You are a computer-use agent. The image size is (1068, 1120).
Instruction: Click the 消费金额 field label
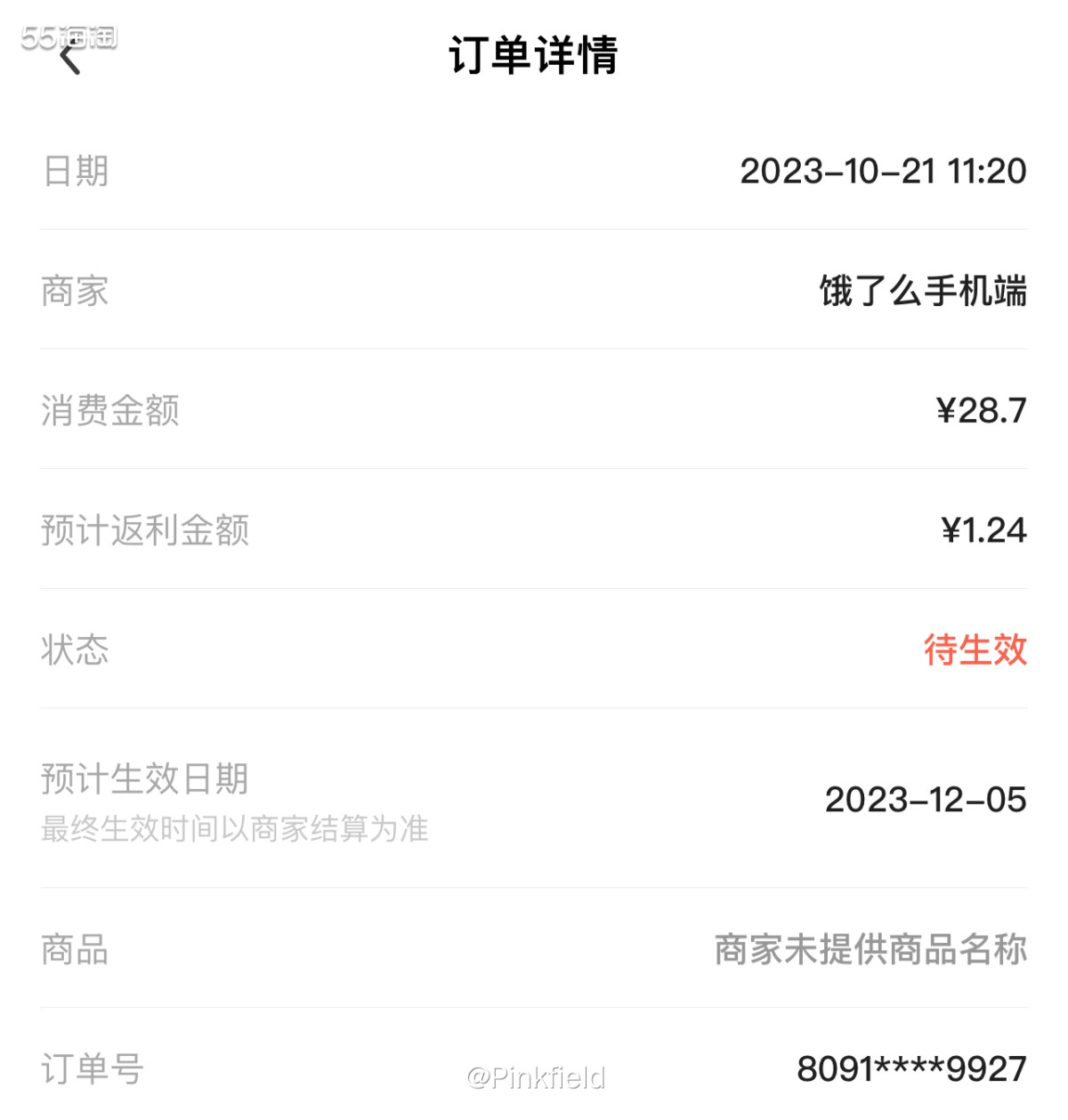[107, 411]
